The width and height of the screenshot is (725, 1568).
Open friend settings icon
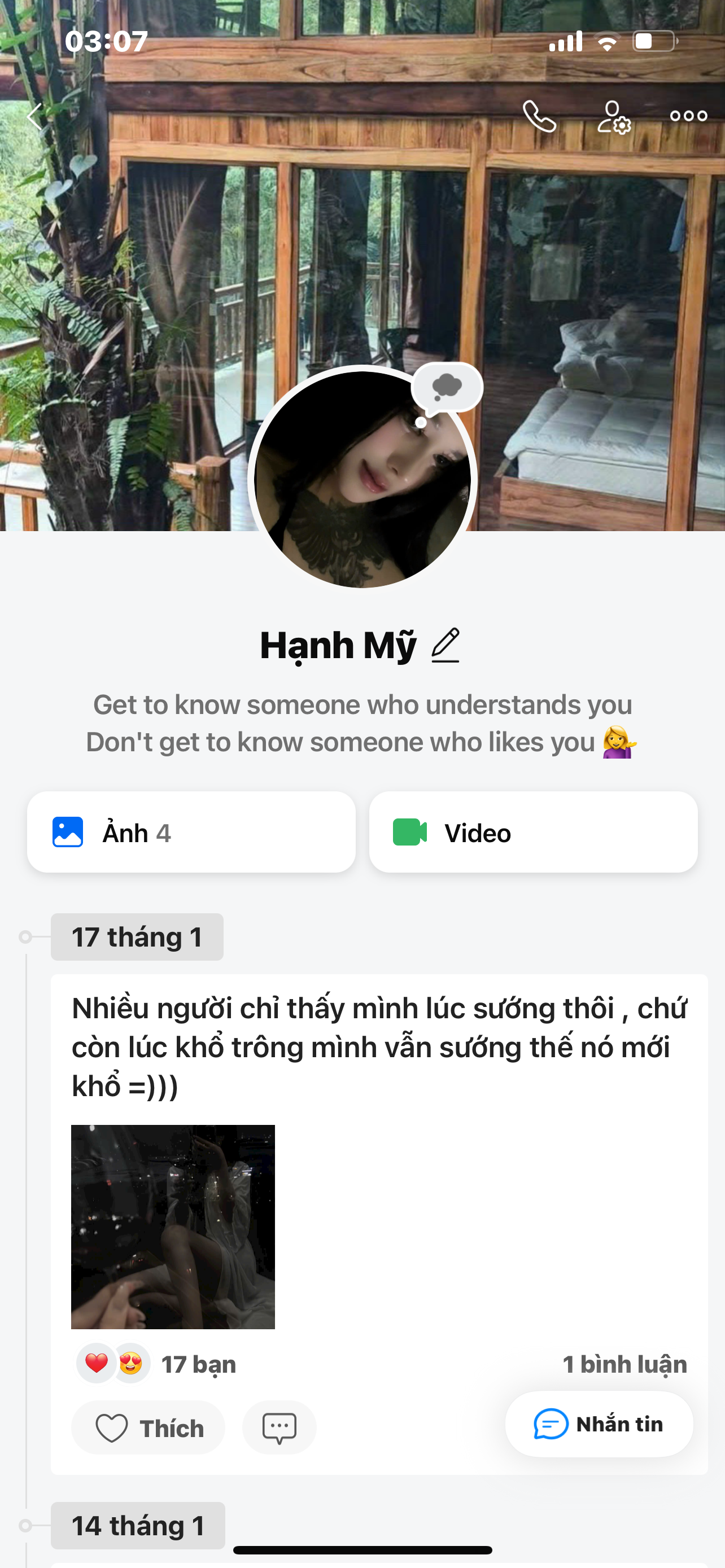click(614, 117)
